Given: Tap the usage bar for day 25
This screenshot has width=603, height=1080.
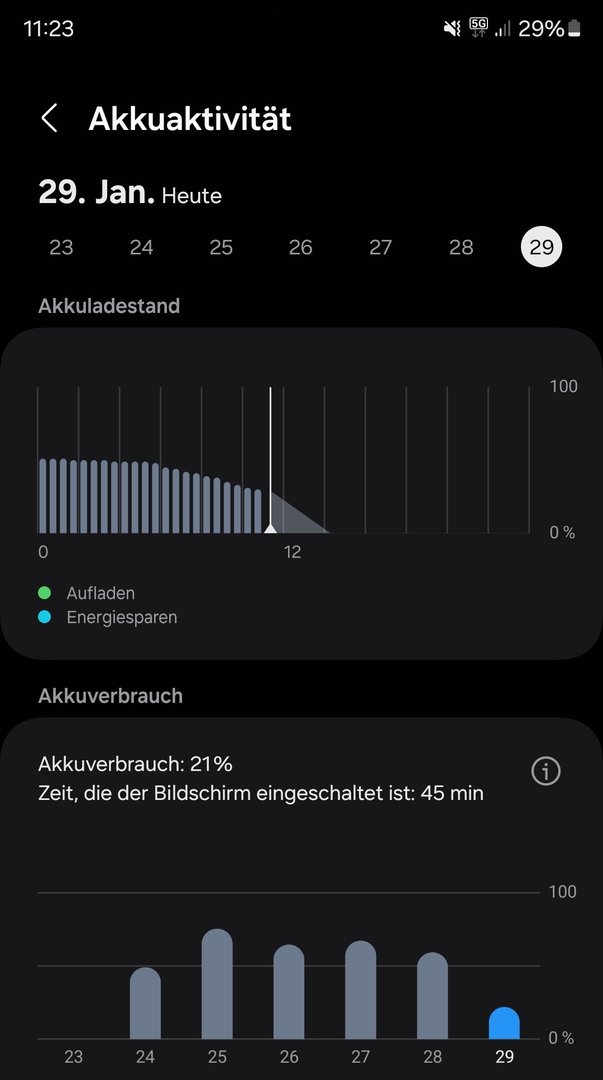Looking at the screenshot, I should click(217, 985).
